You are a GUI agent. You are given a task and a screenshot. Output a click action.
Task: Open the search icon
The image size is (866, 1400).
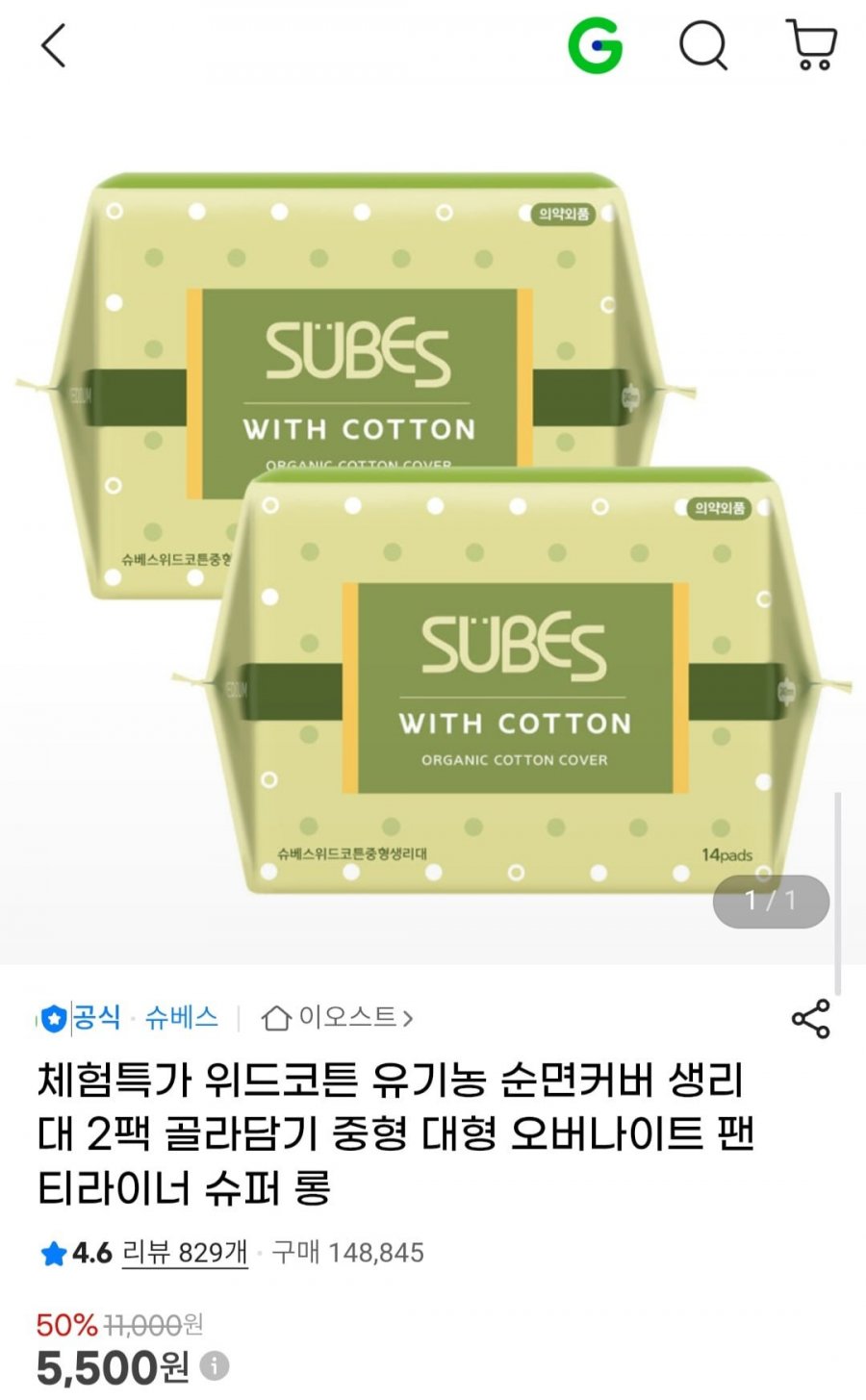click(703, 45)
